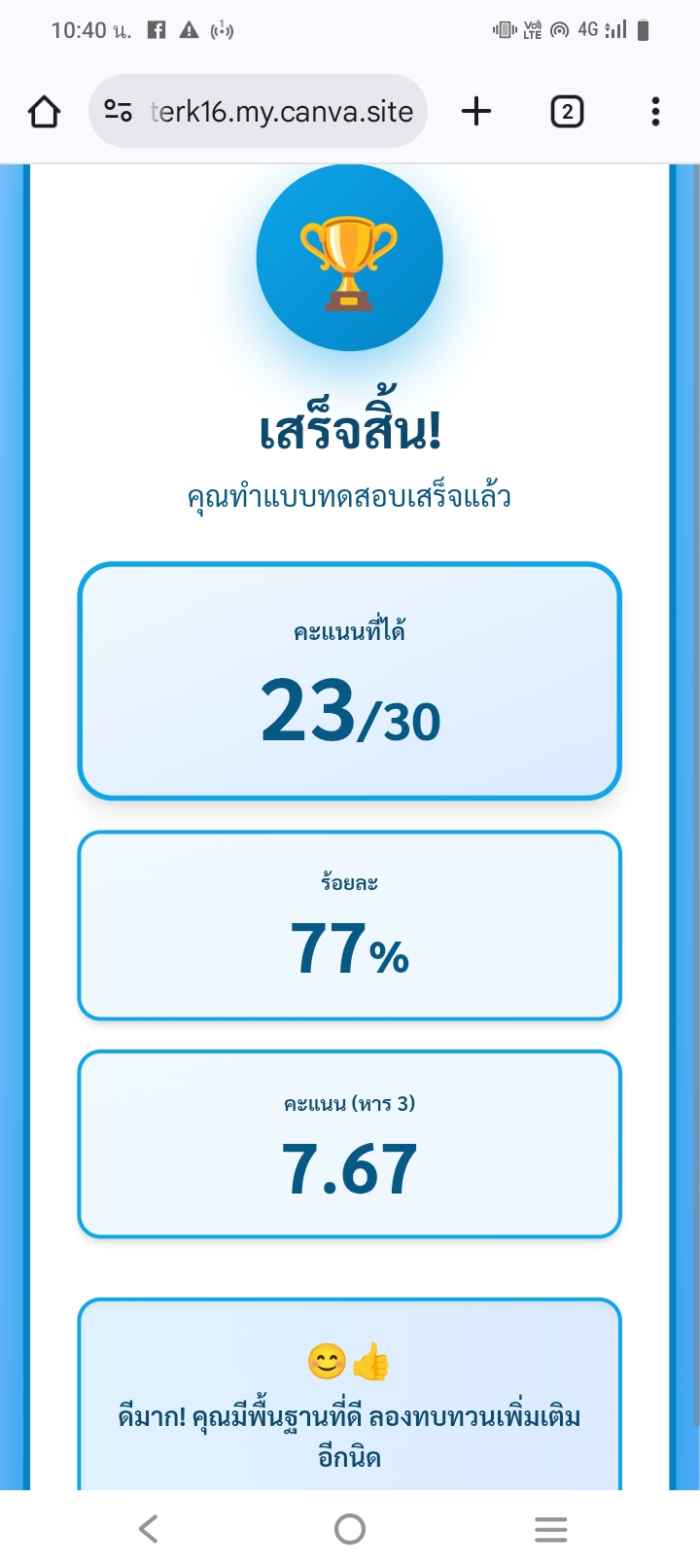700x1568 pixels.
Task: Tap the address bar showing terk16.my.canva.site
Action: 282,112
